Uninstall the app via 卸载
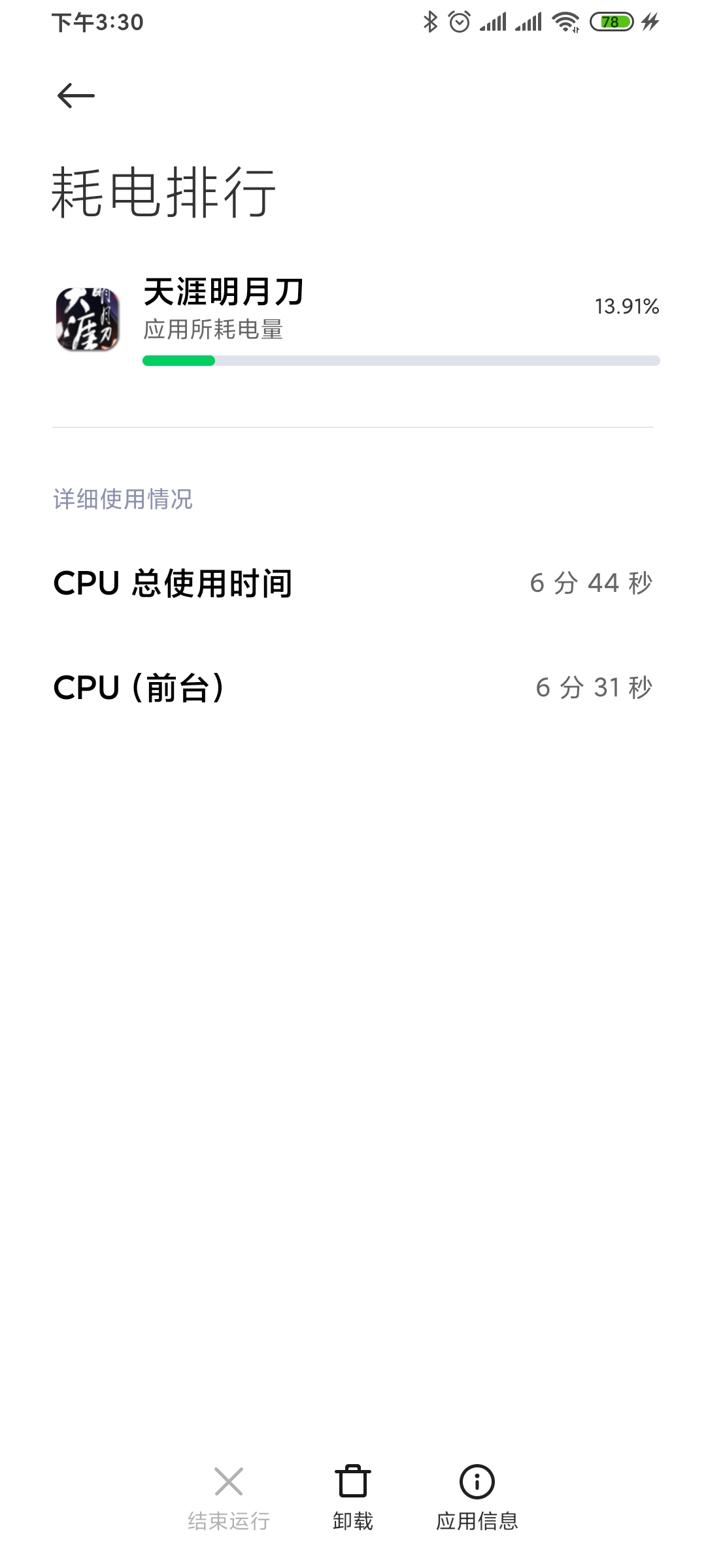The width and height of the screenshot is (706, 1568). pyautogui.click(x=353, y=1498)
